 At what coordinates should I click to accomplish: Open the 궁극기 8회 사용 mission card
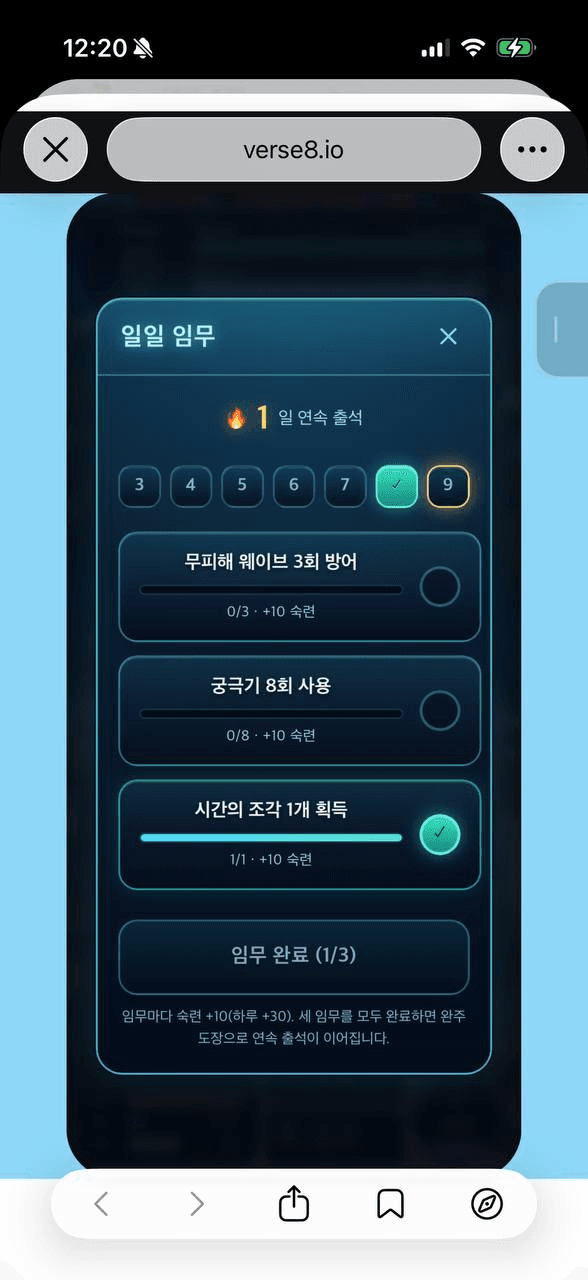(x=299, y=711)
